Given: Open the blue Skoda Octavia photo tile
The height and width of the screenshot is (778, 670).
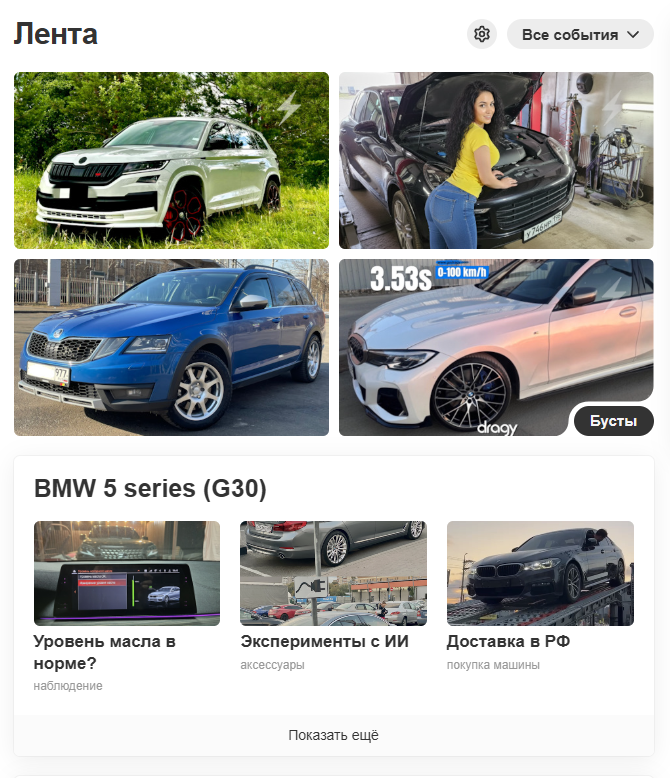Looking at the screenshot, I should pyautogui.click(x=171, y=347).
